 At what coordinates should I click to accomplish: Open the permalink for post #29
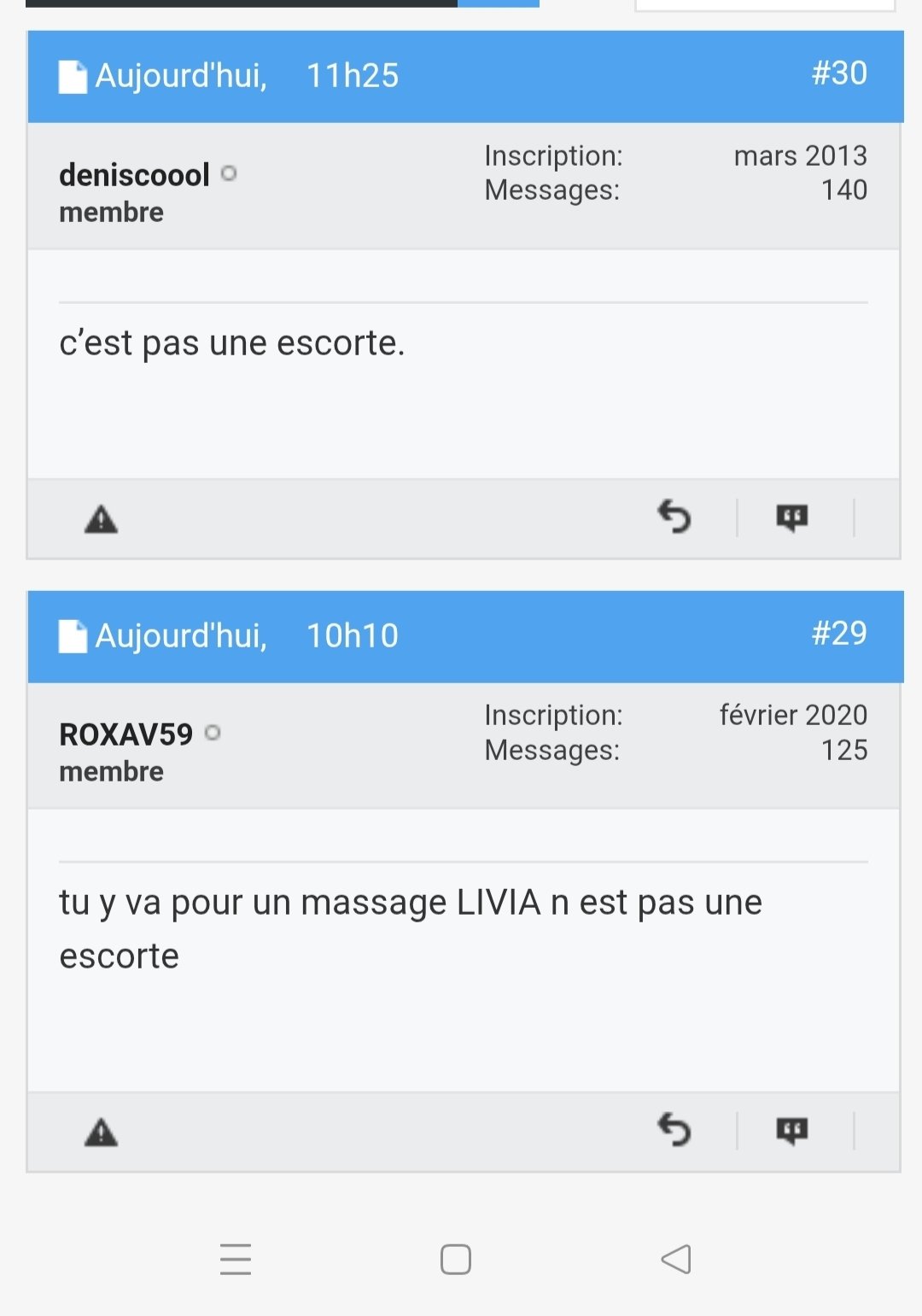(x=838, y=634)
